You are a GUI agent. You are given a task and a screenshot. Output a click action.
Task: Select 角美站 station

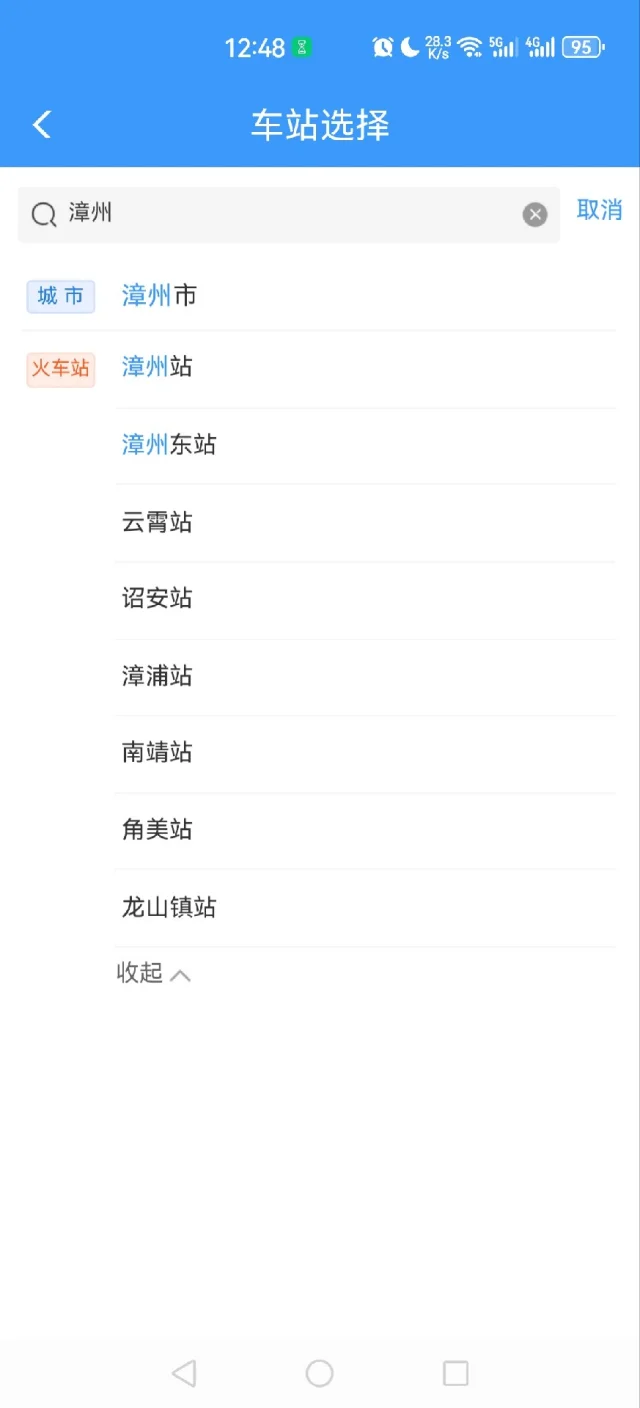(x=365, y=830)
